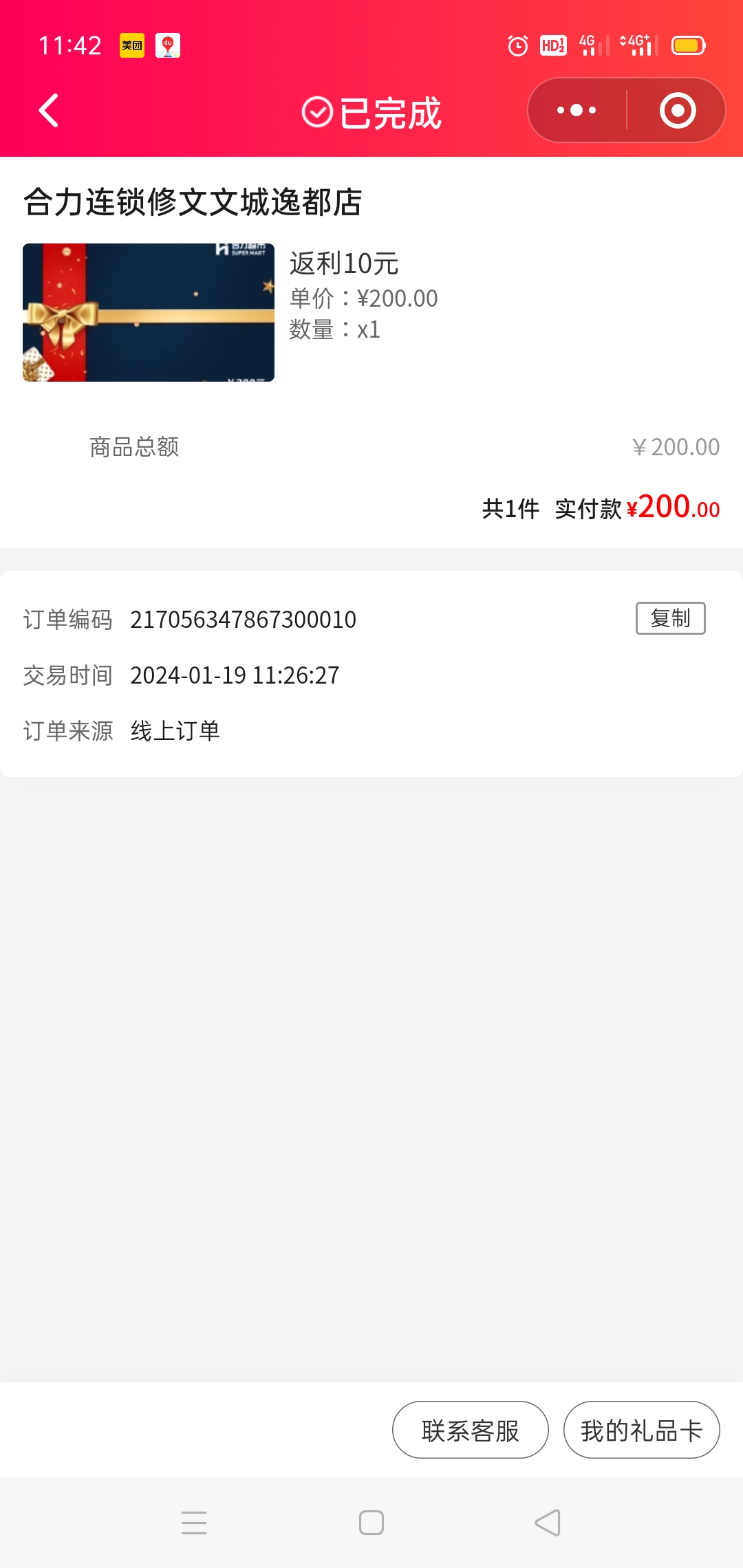The width and height of the screenshot is (743, 1568).
Task: Copy the order number with 复制
Action: (670, 618)
